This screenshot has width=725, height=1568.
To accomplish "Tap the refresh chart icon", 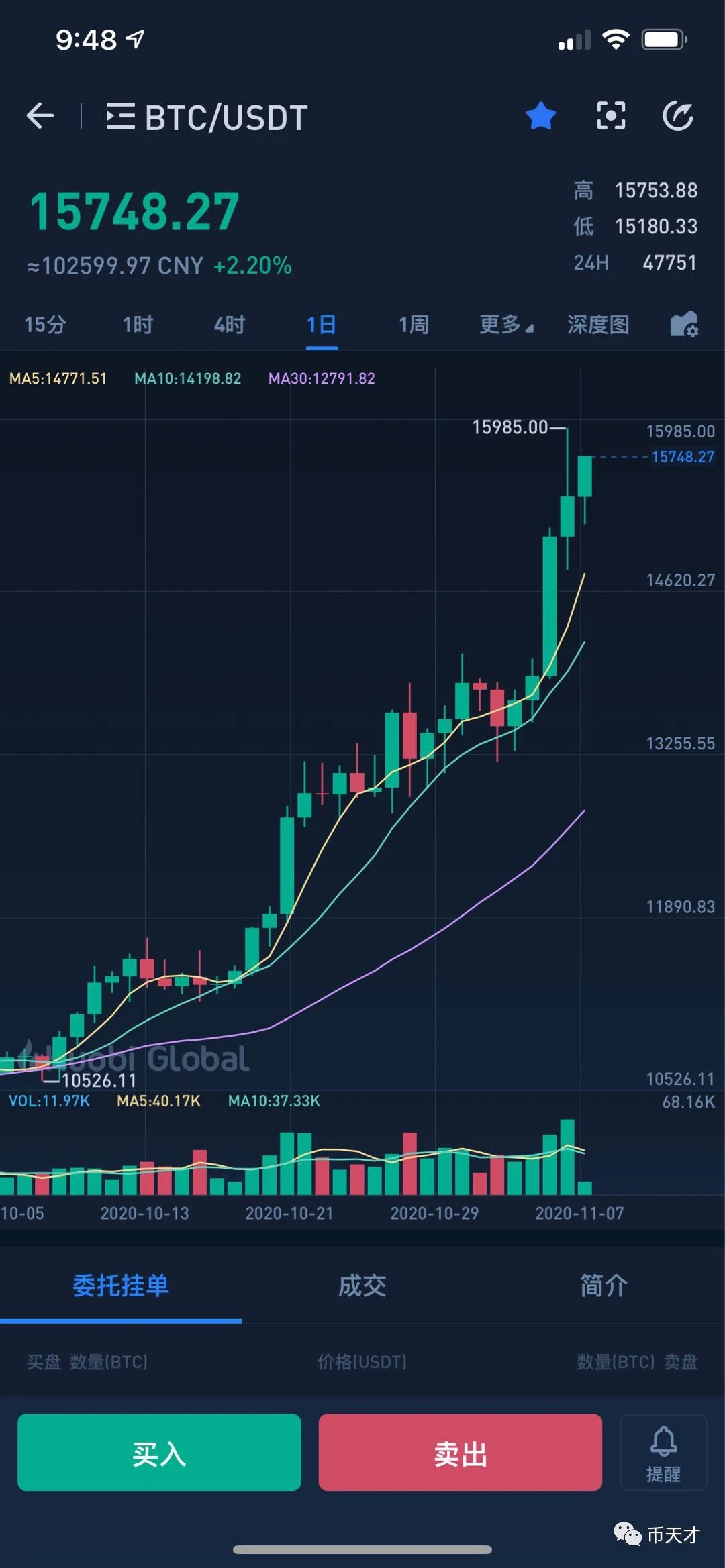I will (678, 116).
